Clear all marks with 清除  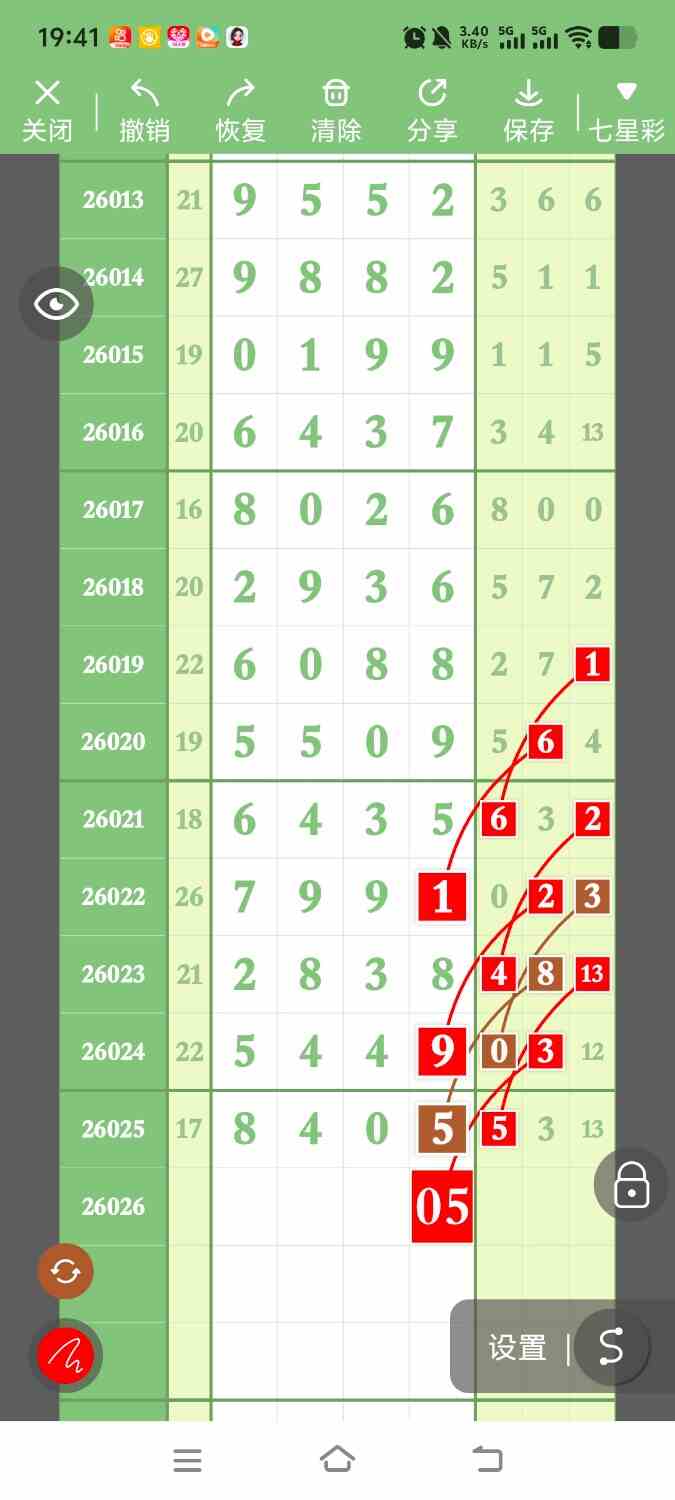click(x=336, y=111)
